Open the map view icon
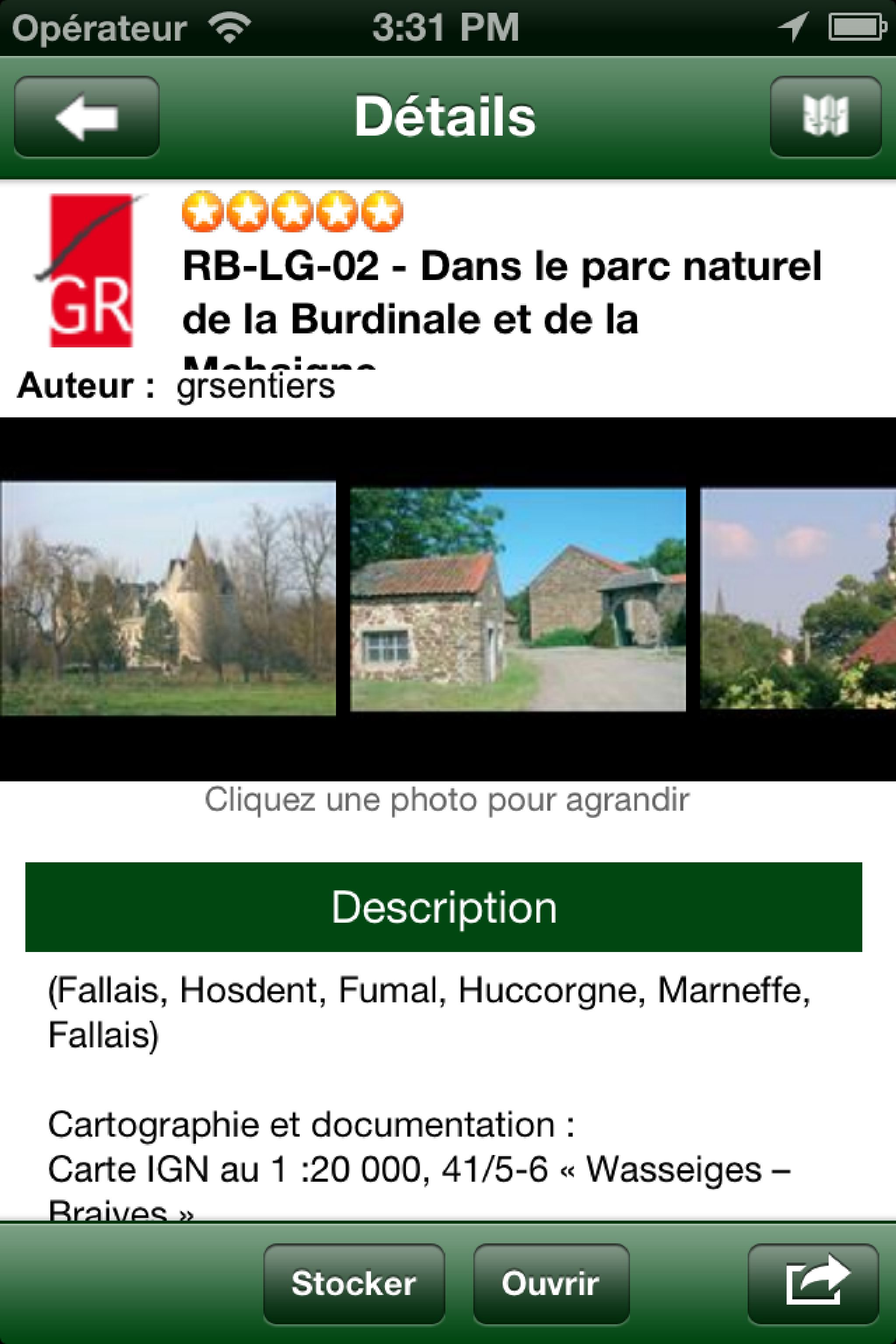Viewport: 896px width, 1344px height. (x=825, y=117)
